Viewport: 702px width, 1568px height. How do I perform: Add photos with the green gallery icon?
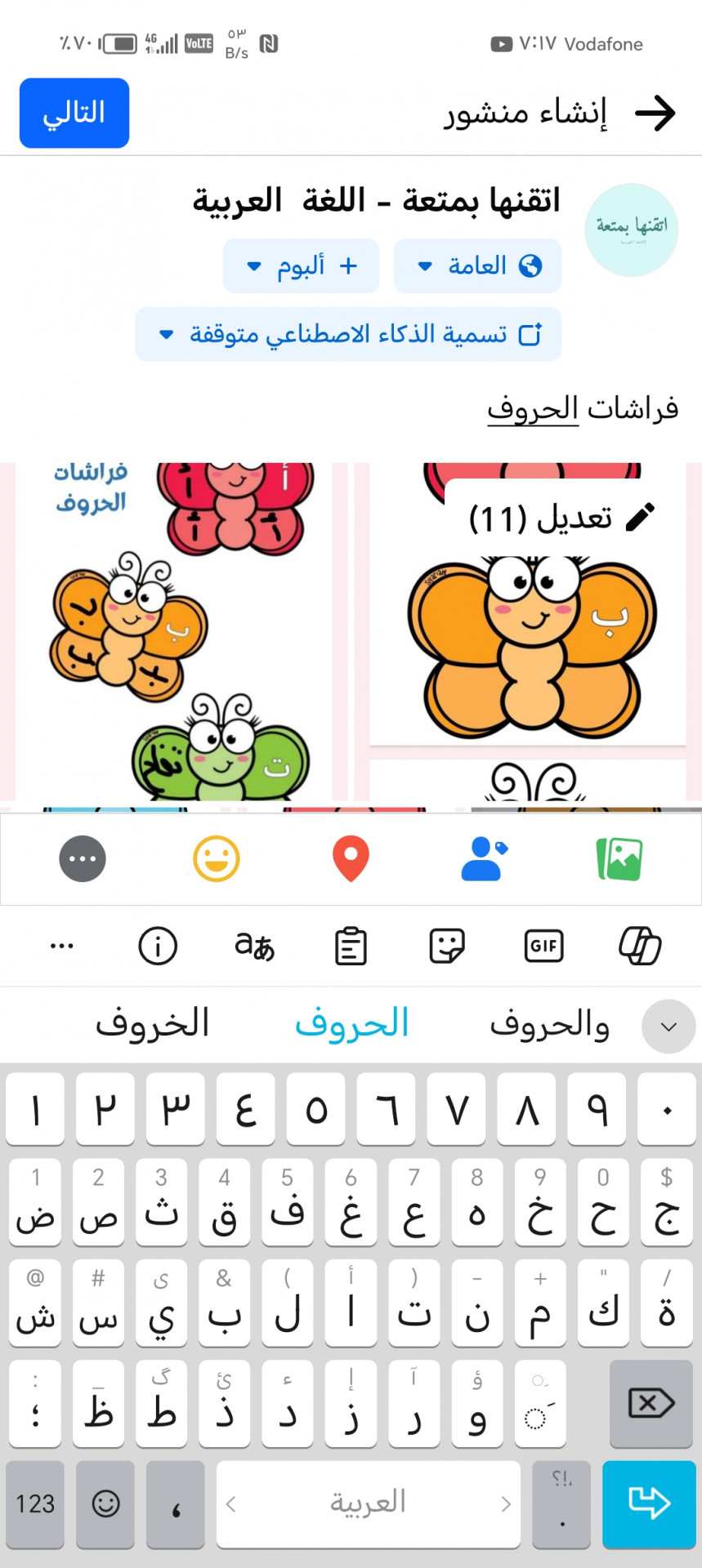619,859
